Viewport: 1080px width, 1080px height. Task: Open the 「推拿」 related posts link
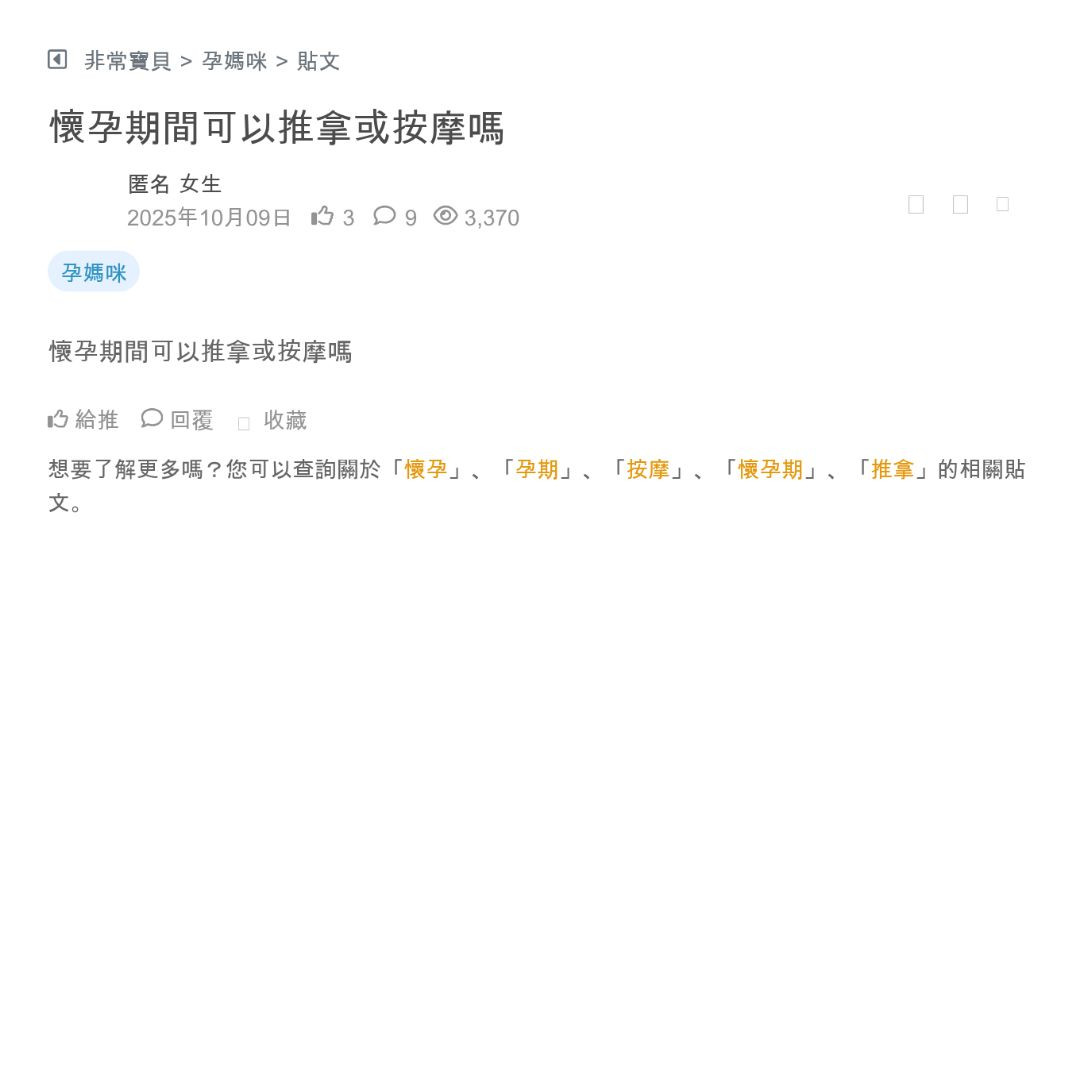pos(893,469)
